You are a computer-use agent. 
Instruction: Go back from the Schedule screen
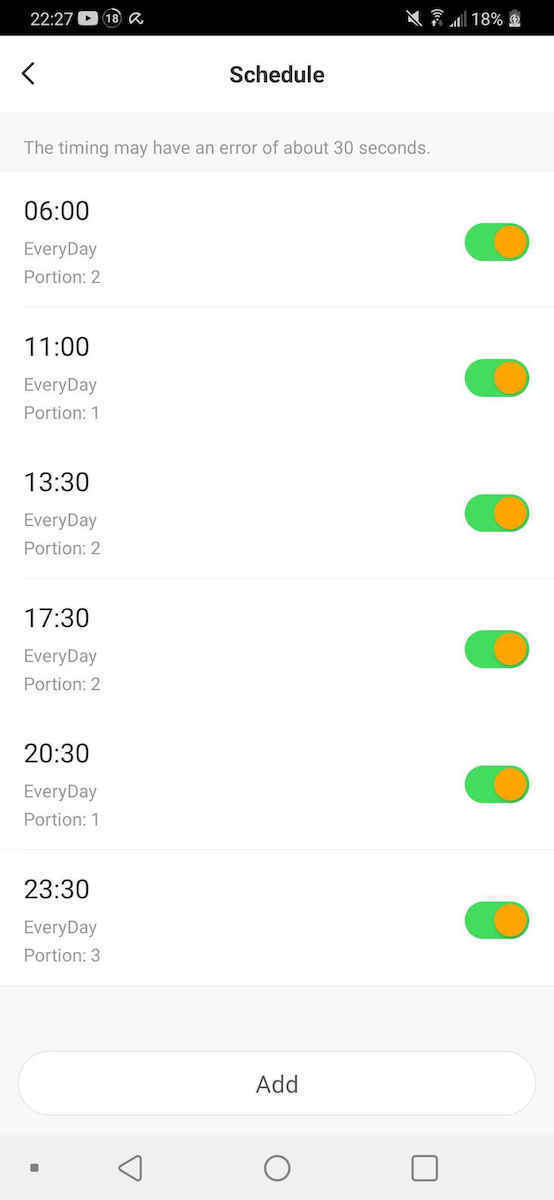click(28, 73)
